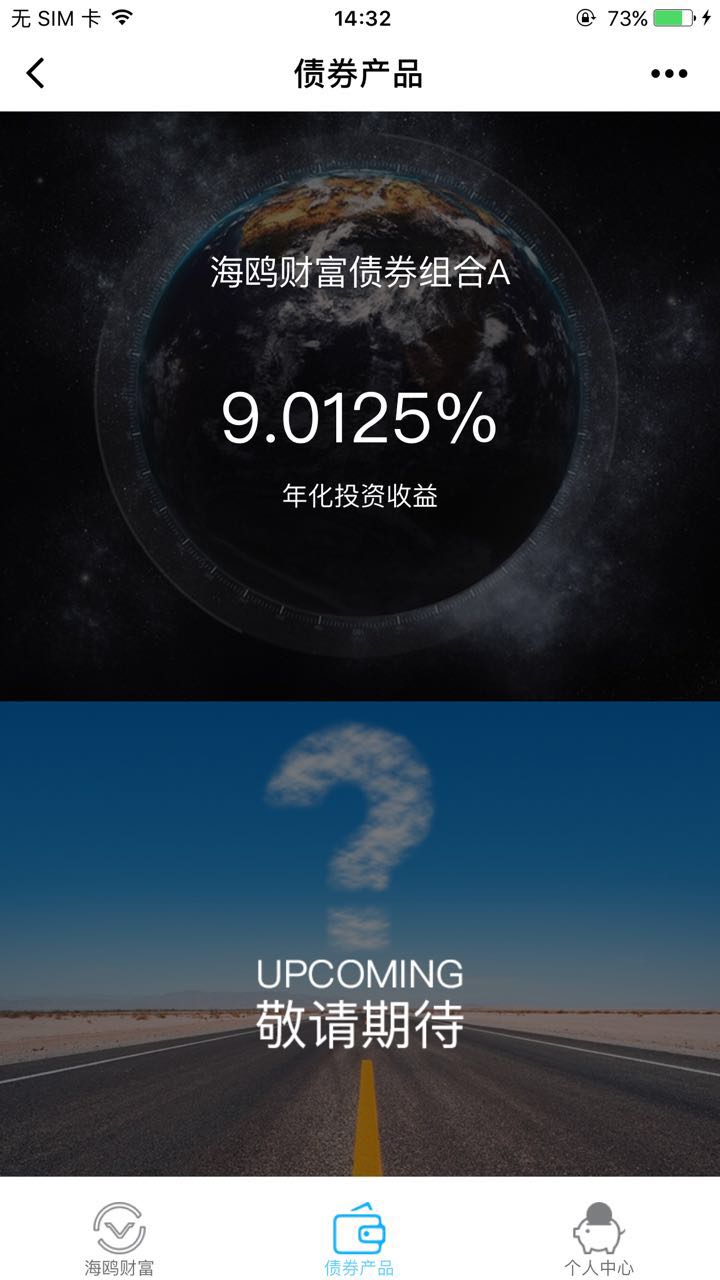Go back using the arrow icon

click(x=36, y=74)
